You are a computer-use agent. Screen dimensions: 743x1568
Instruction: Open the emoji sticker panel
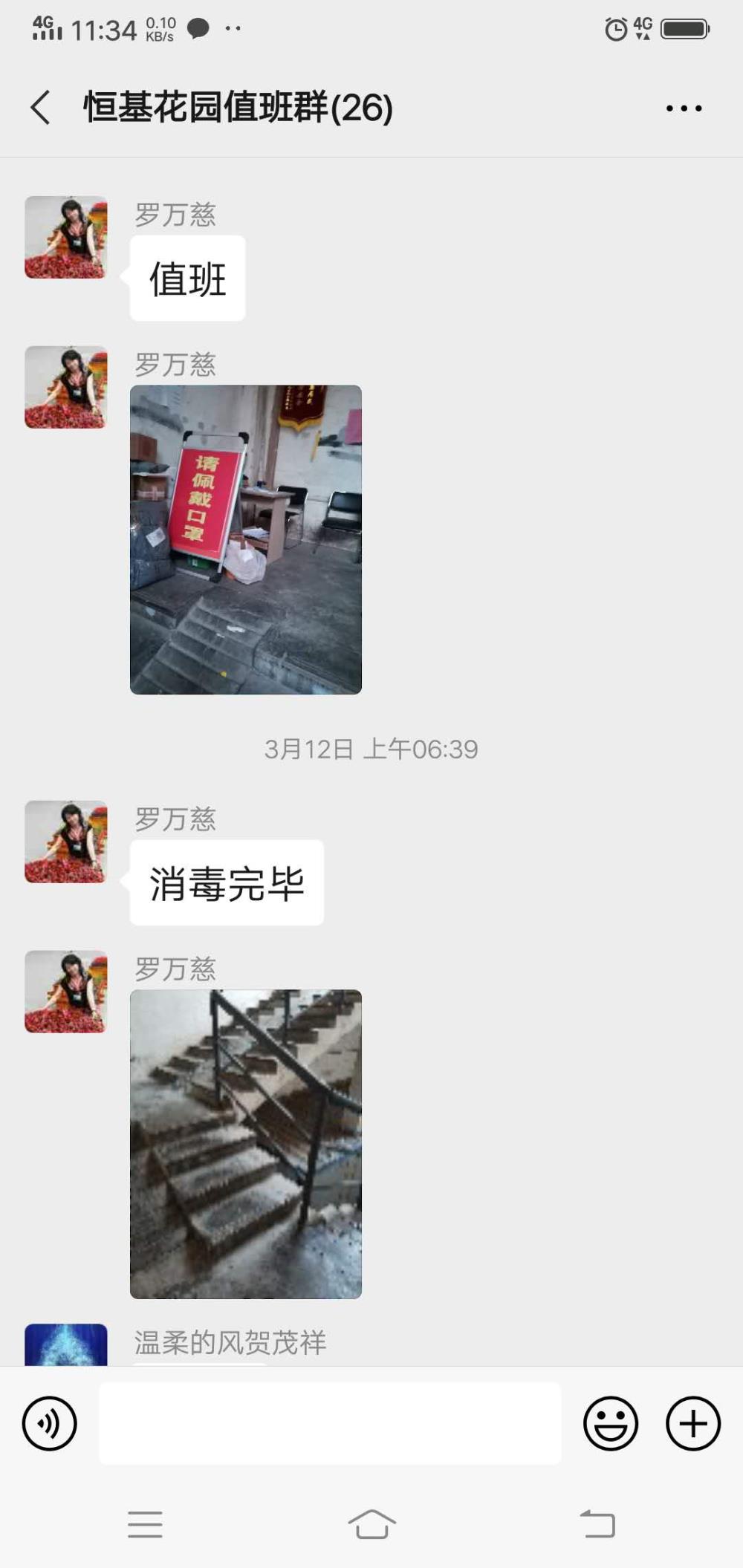611,1423
